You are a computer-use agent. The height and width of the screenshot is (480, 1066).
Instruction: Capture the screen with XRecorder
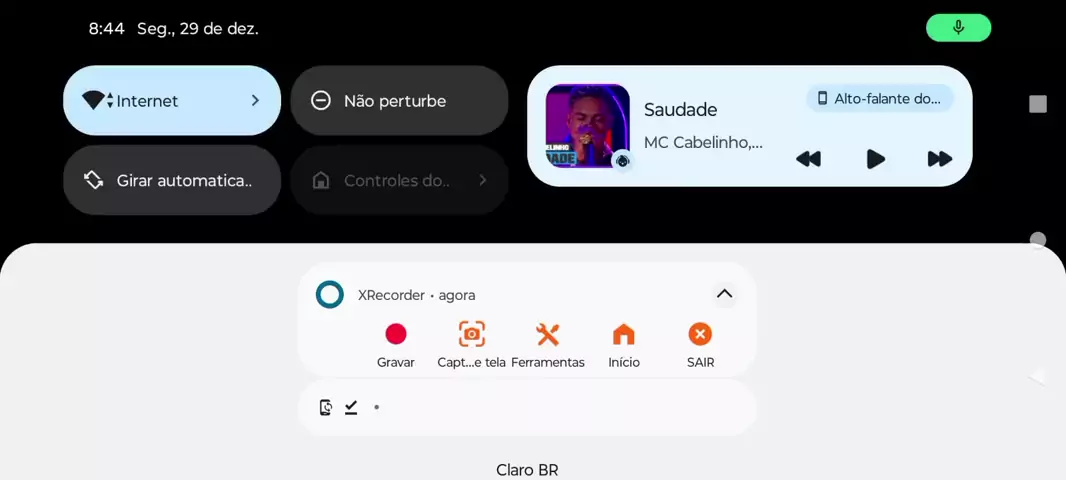tap(471, 343)
